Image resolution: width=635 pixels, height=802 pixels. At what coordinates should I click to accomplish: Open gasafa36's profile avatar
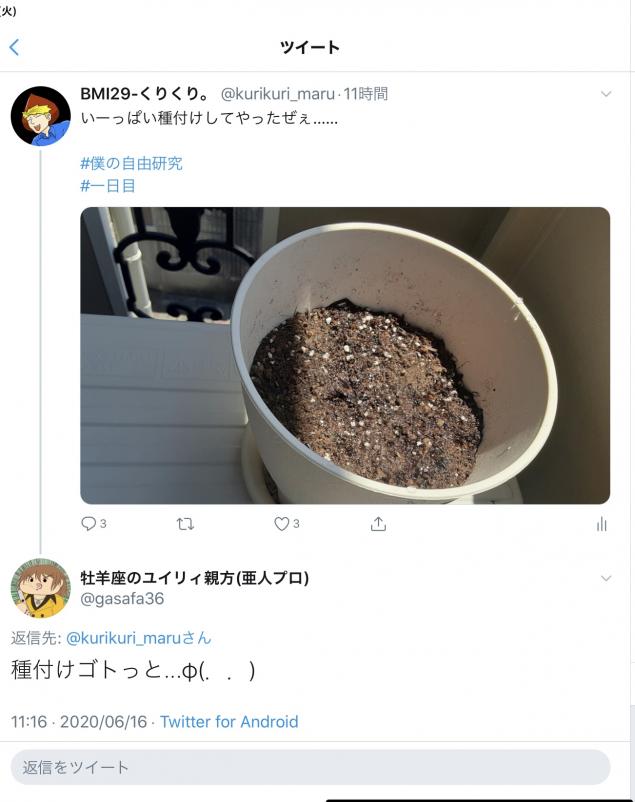(40, 588)
